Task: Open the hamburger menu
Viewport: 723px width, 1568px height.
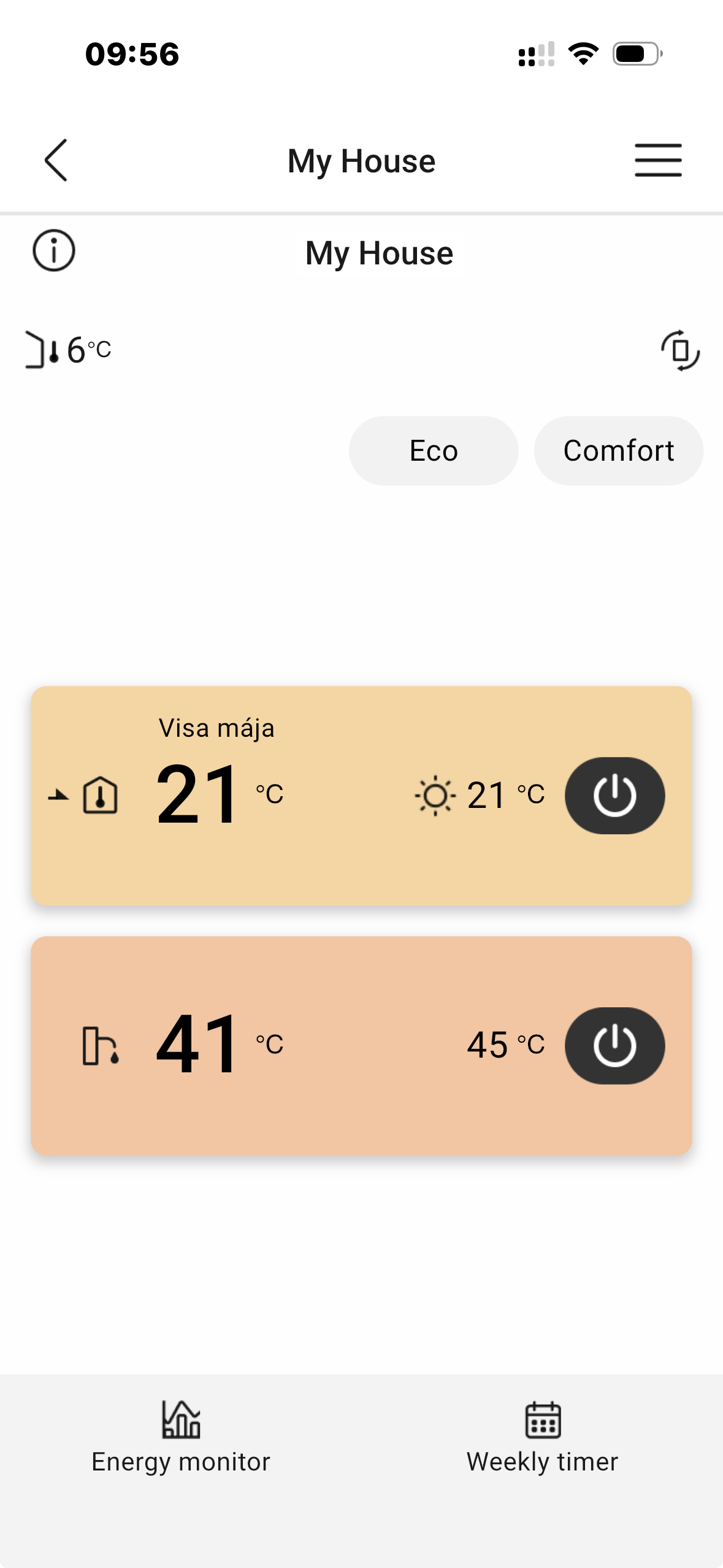Action: pos(657,160)
